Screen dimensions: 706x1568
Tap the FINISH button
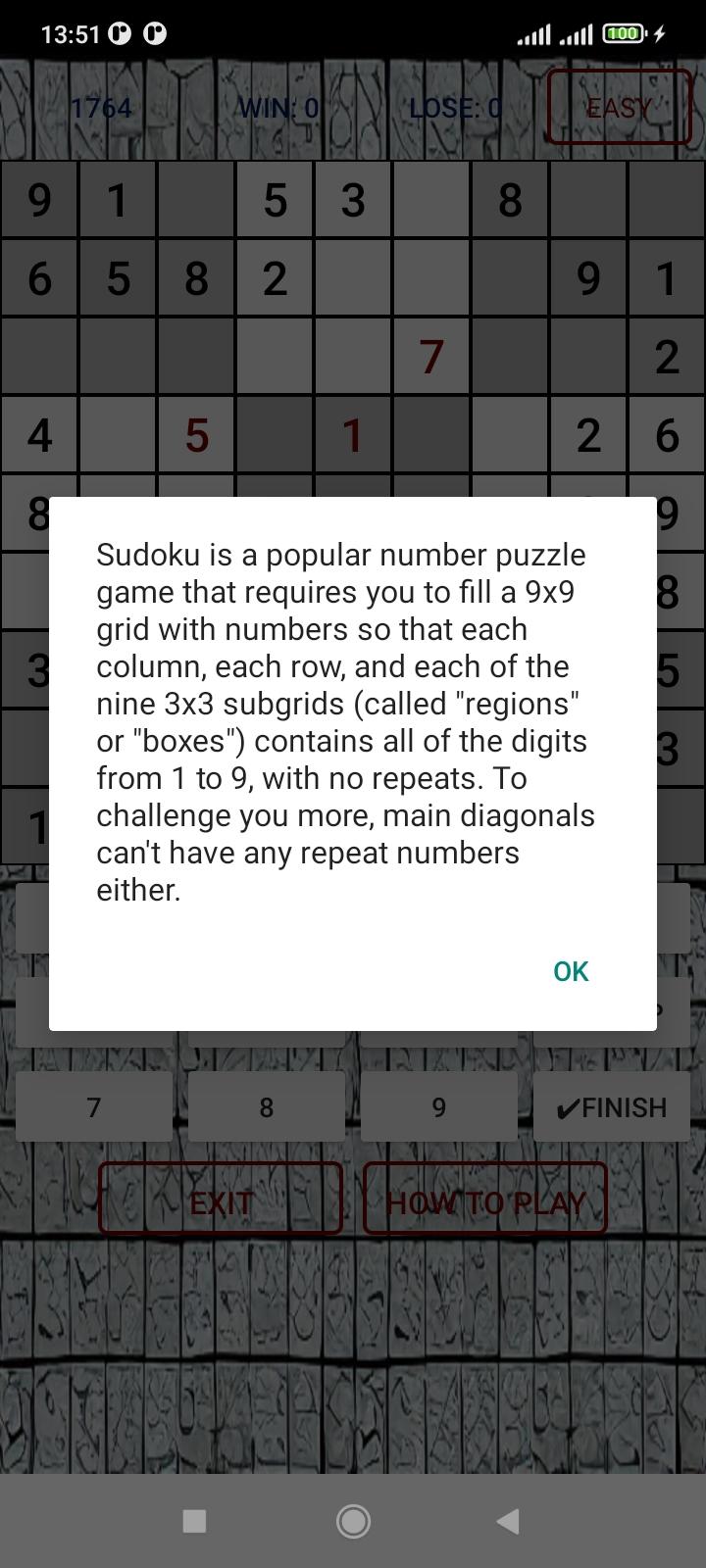612,1107
